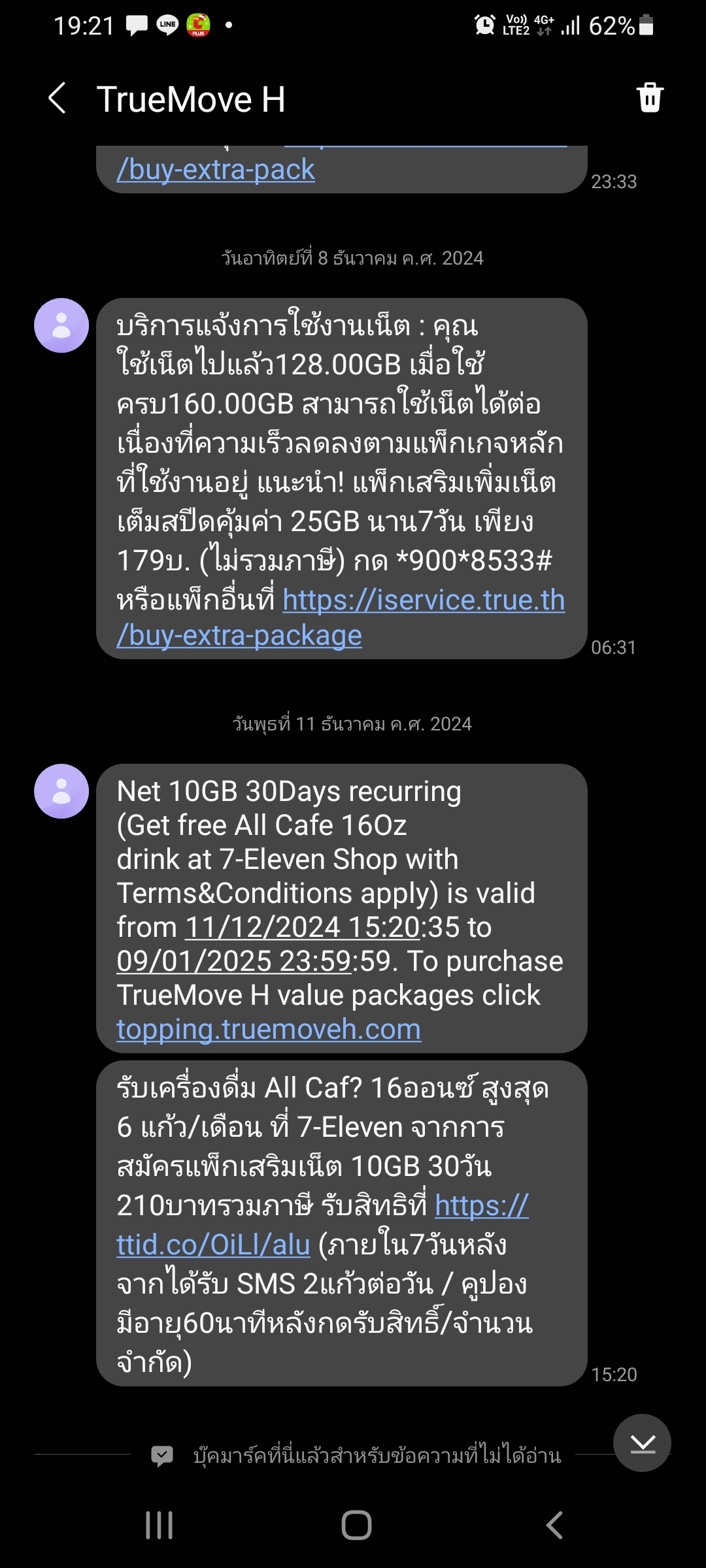Tap the 11/12/2024 15:20 date link
706x1568 pixels.
click(302, 927)
